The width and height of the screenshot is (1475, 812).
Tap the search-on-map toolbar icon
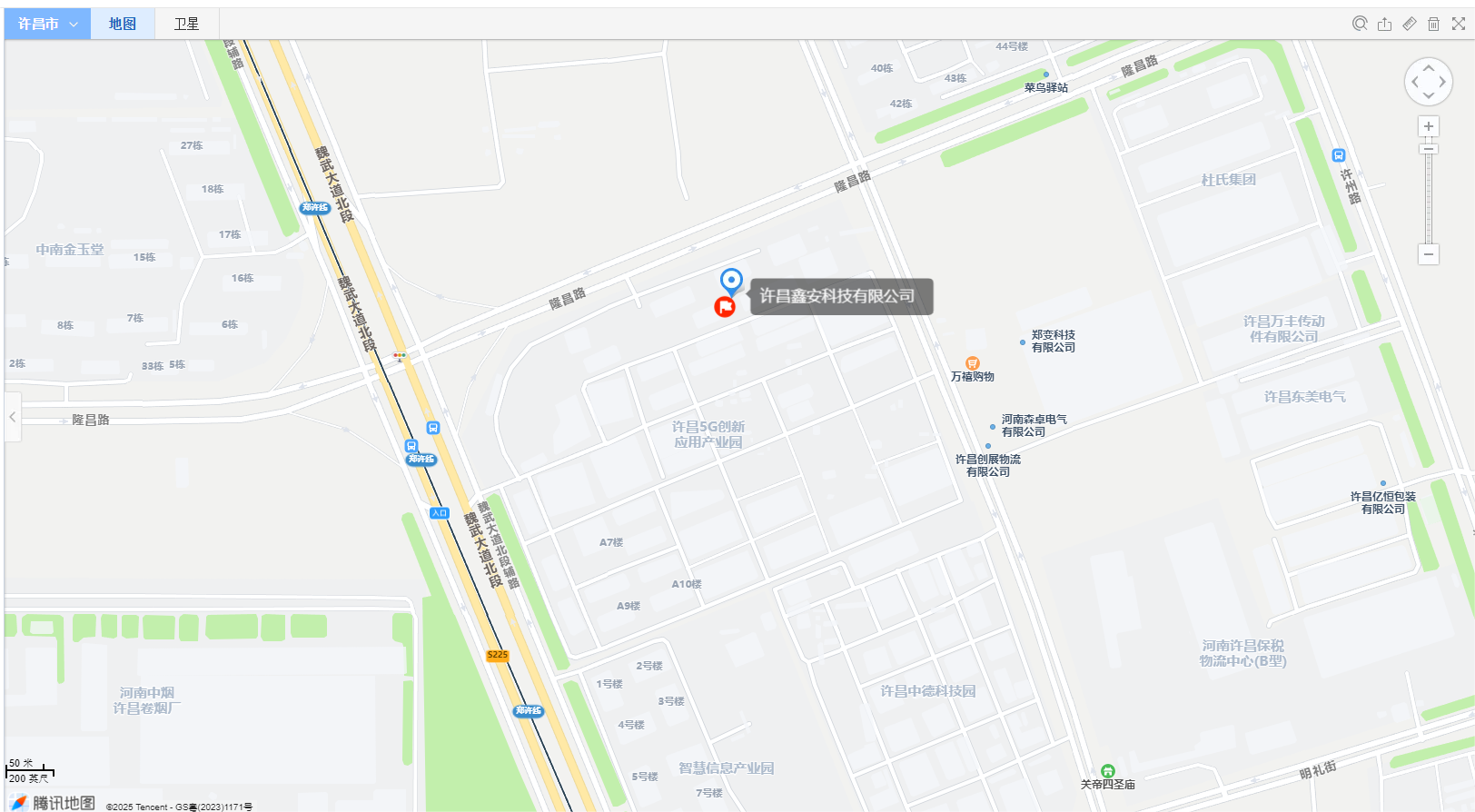(x=1360, y=24)
